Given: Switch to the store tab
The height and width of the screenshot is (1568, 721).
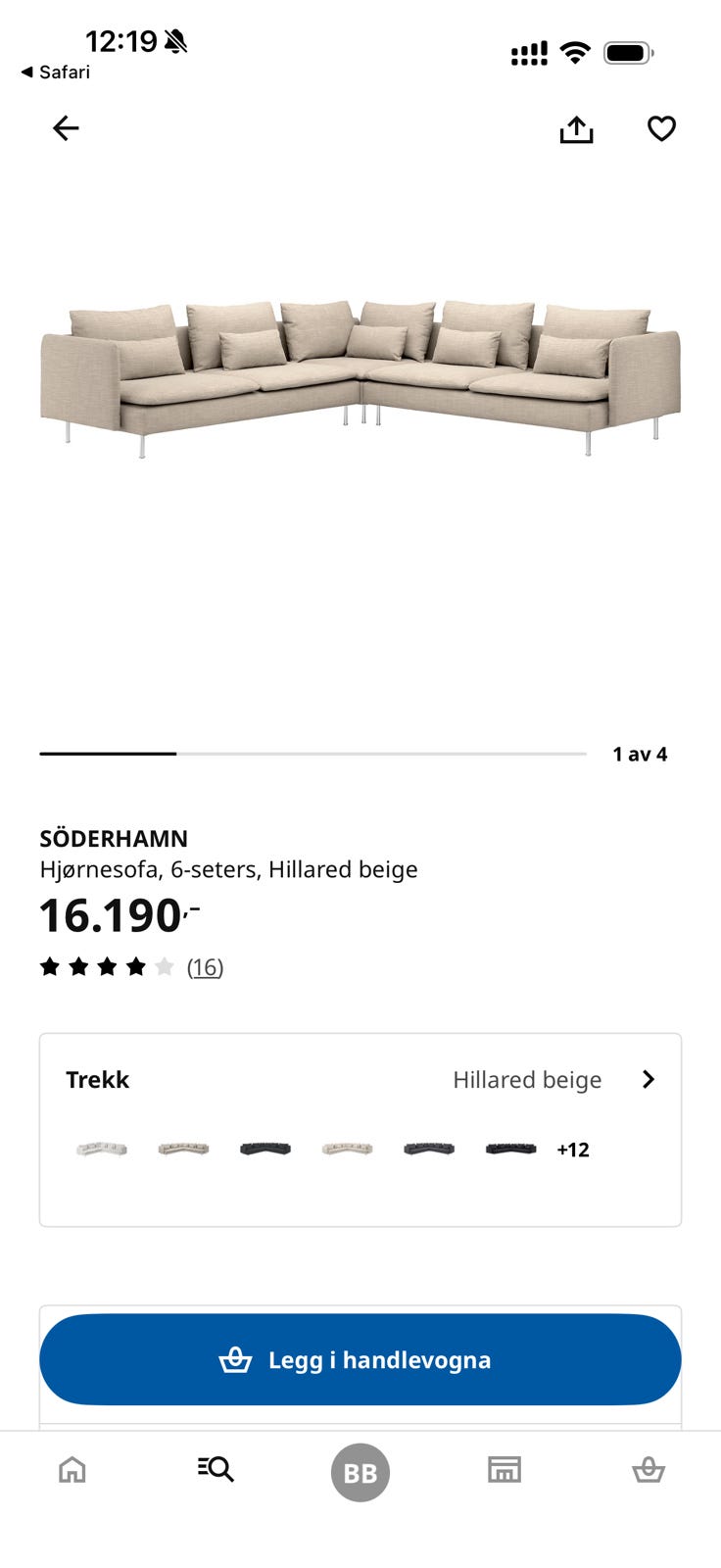Looking at the screenshot, I should coord(505,1470).
